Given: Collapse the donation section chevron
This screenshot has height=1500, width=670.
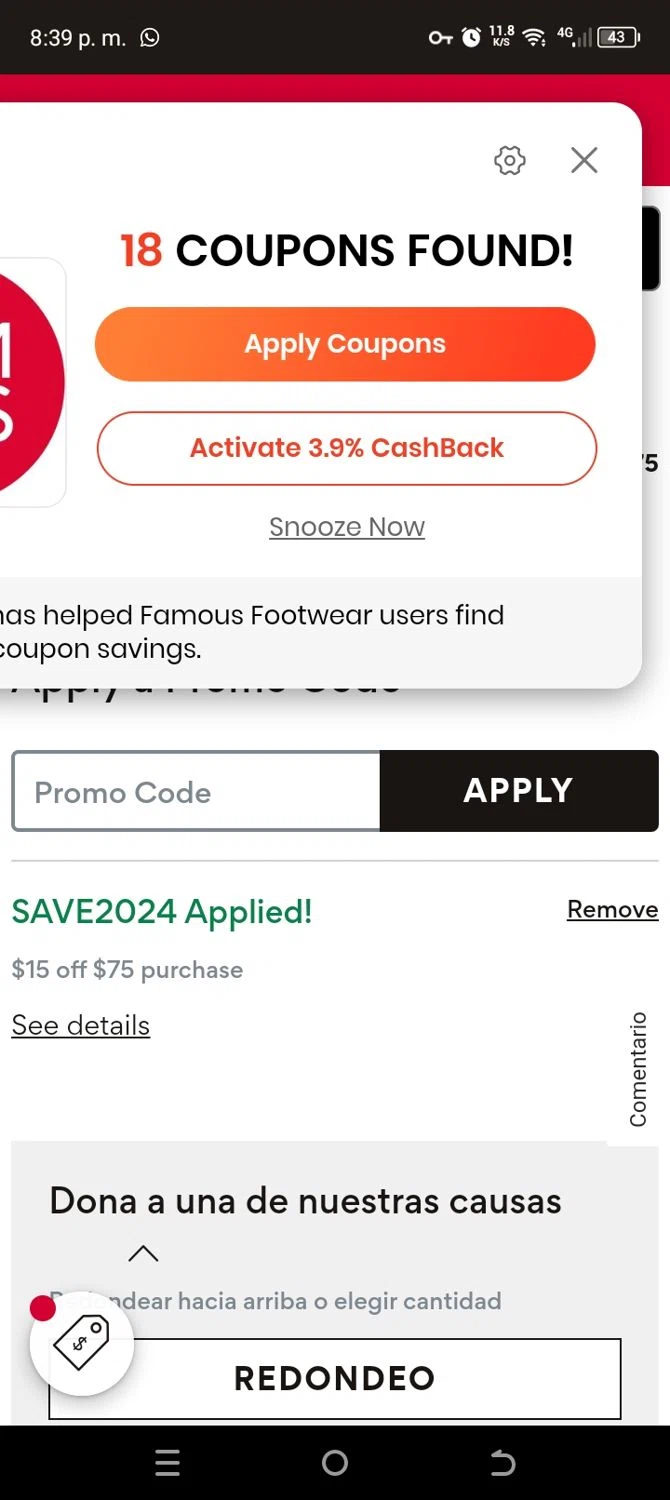Looking at the screenshot, I should [143, 1253].
